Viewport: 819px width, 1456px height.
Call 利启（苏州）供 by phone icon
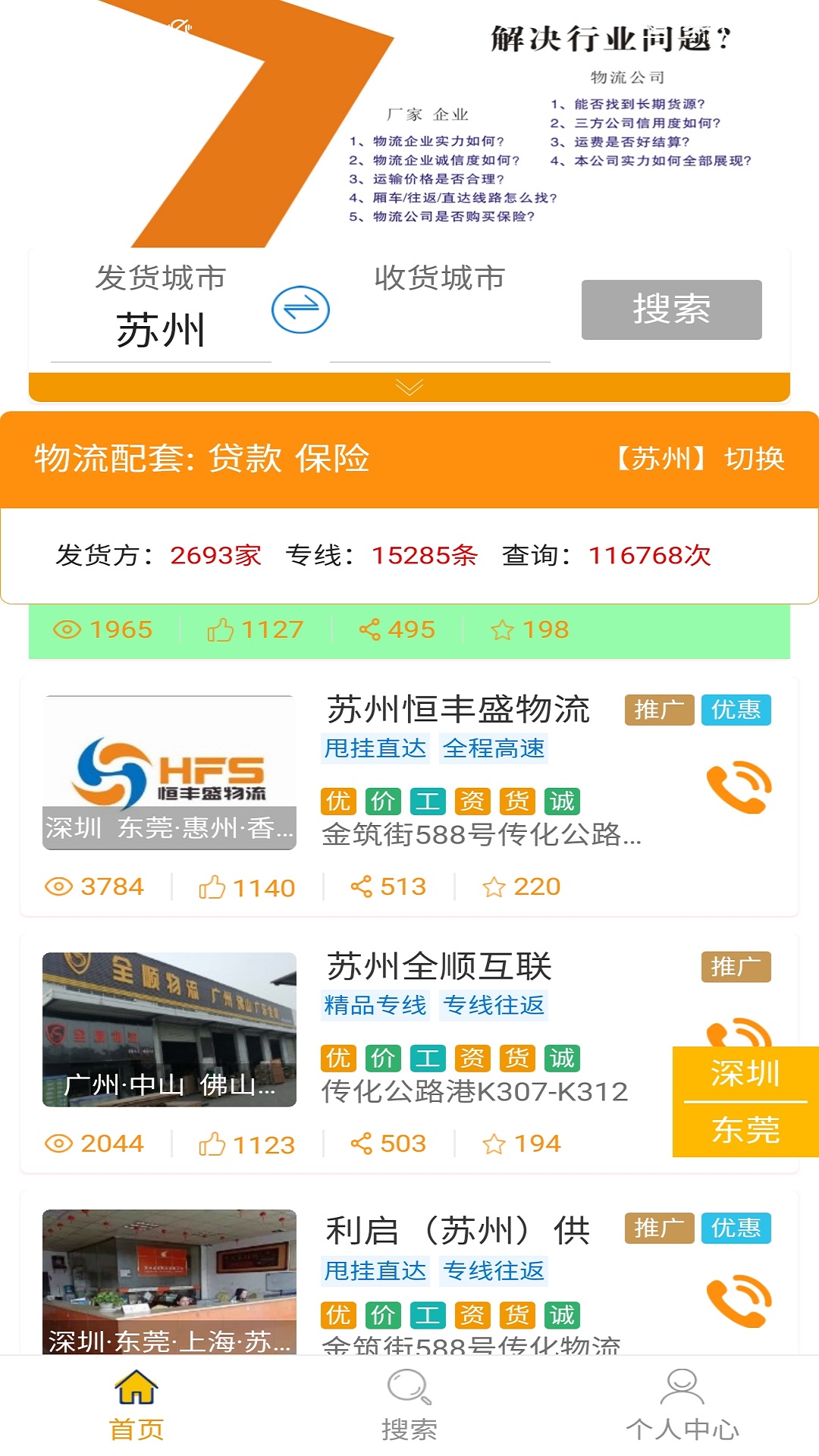(x=739, y=1301)
